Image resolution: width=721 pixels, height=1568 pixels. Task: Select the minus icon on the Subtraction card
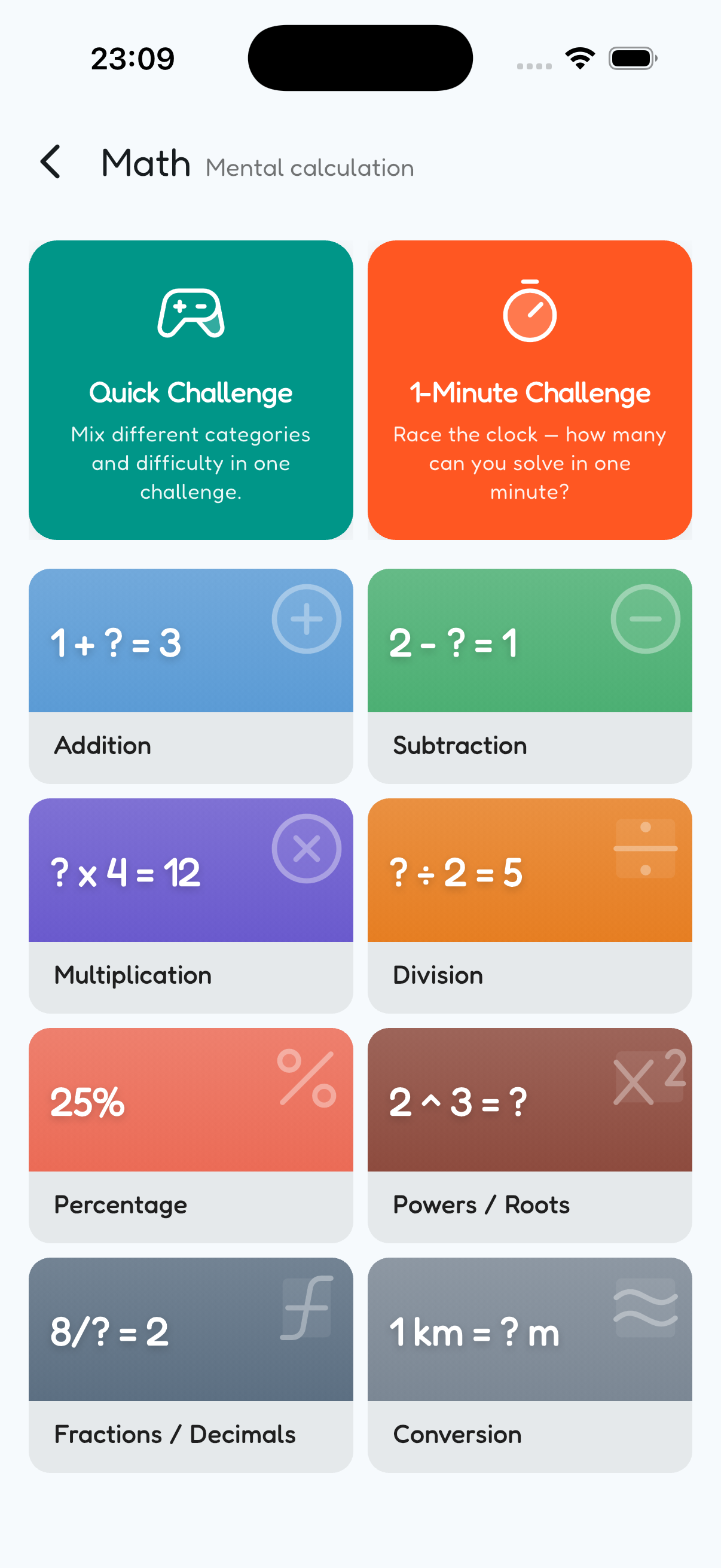click(x=646, y=618)
